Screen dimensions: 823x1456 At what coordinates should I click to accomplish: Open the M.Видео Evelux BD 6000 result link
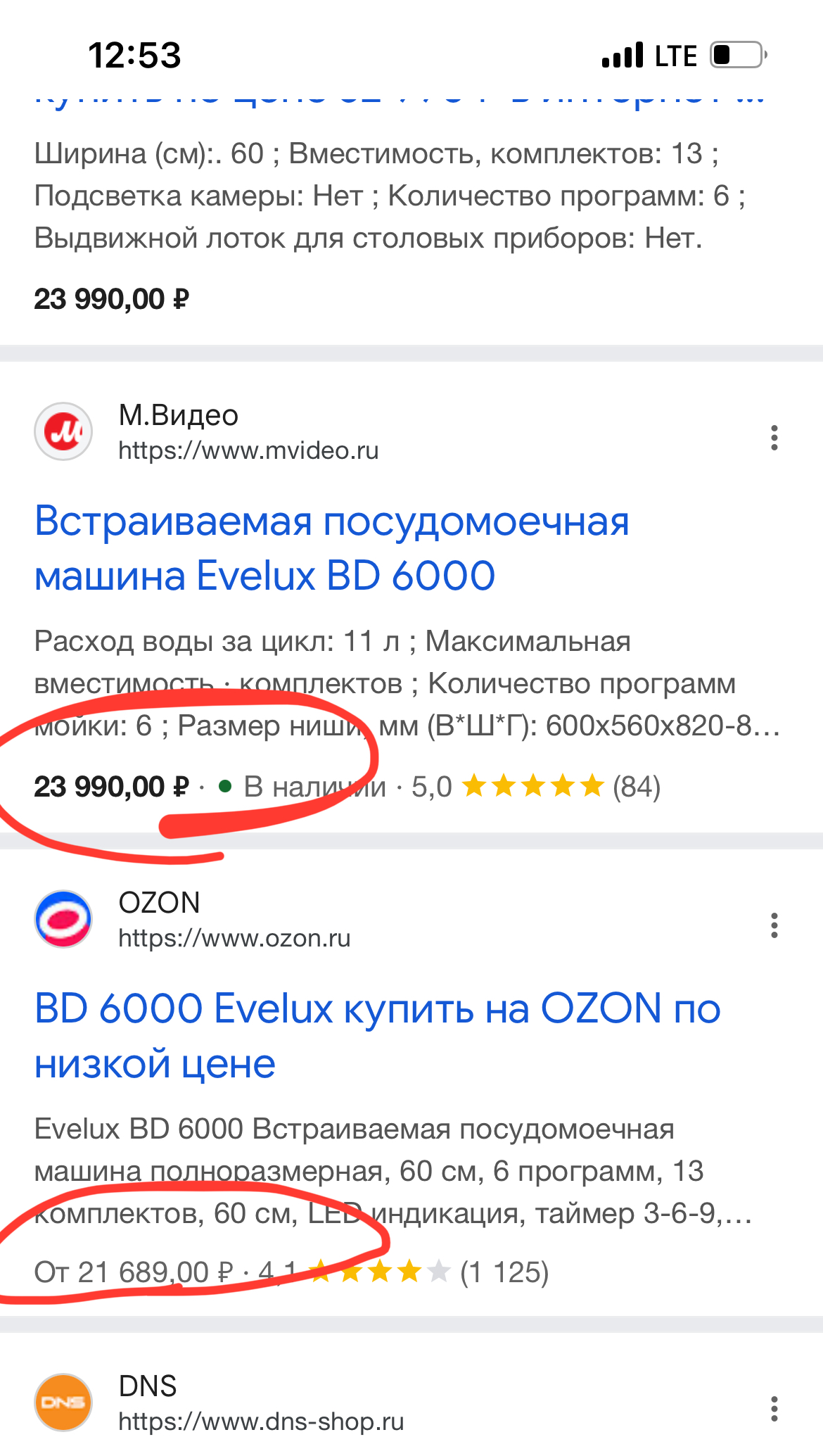coord(331,549)
